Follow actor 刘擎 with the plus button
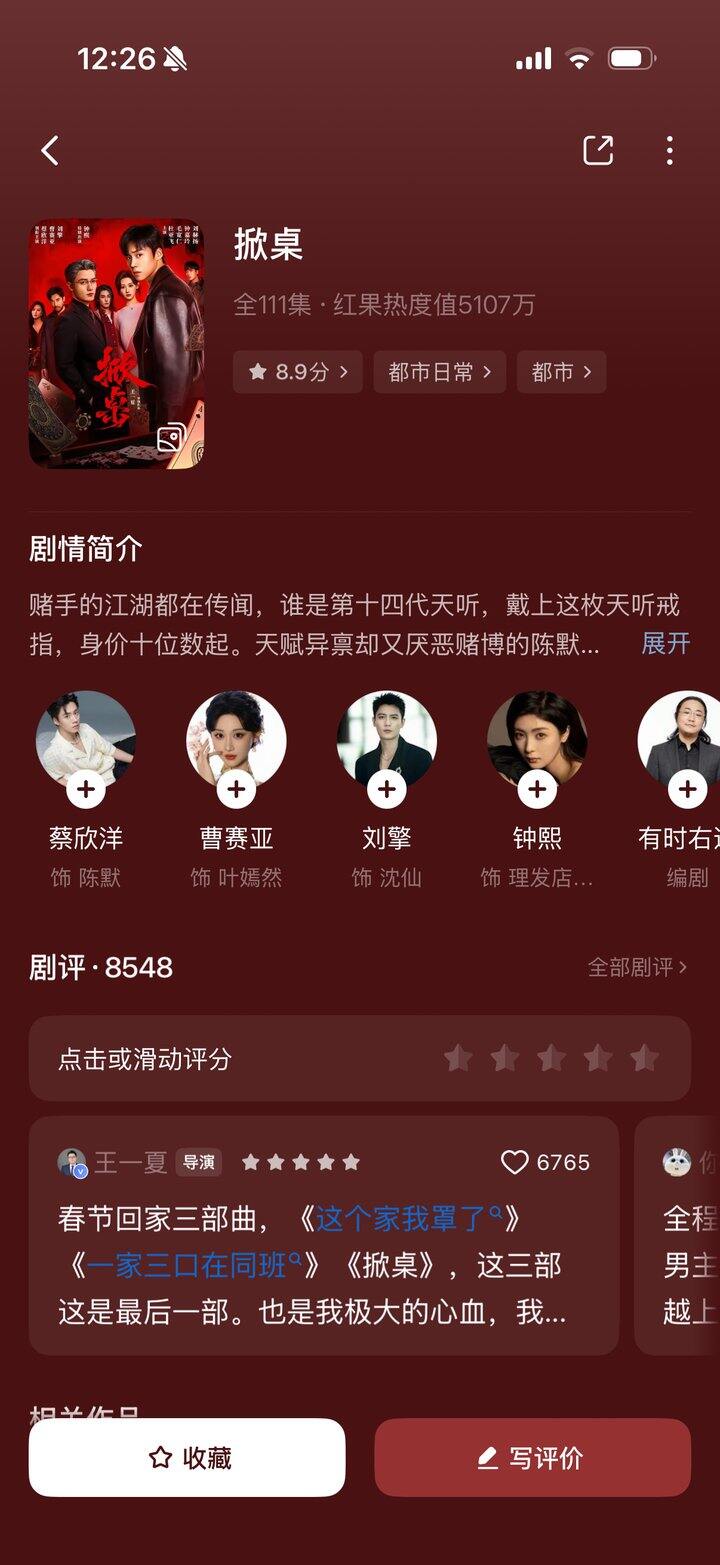Screen dimensions: 720x1565 pos(386,788)
